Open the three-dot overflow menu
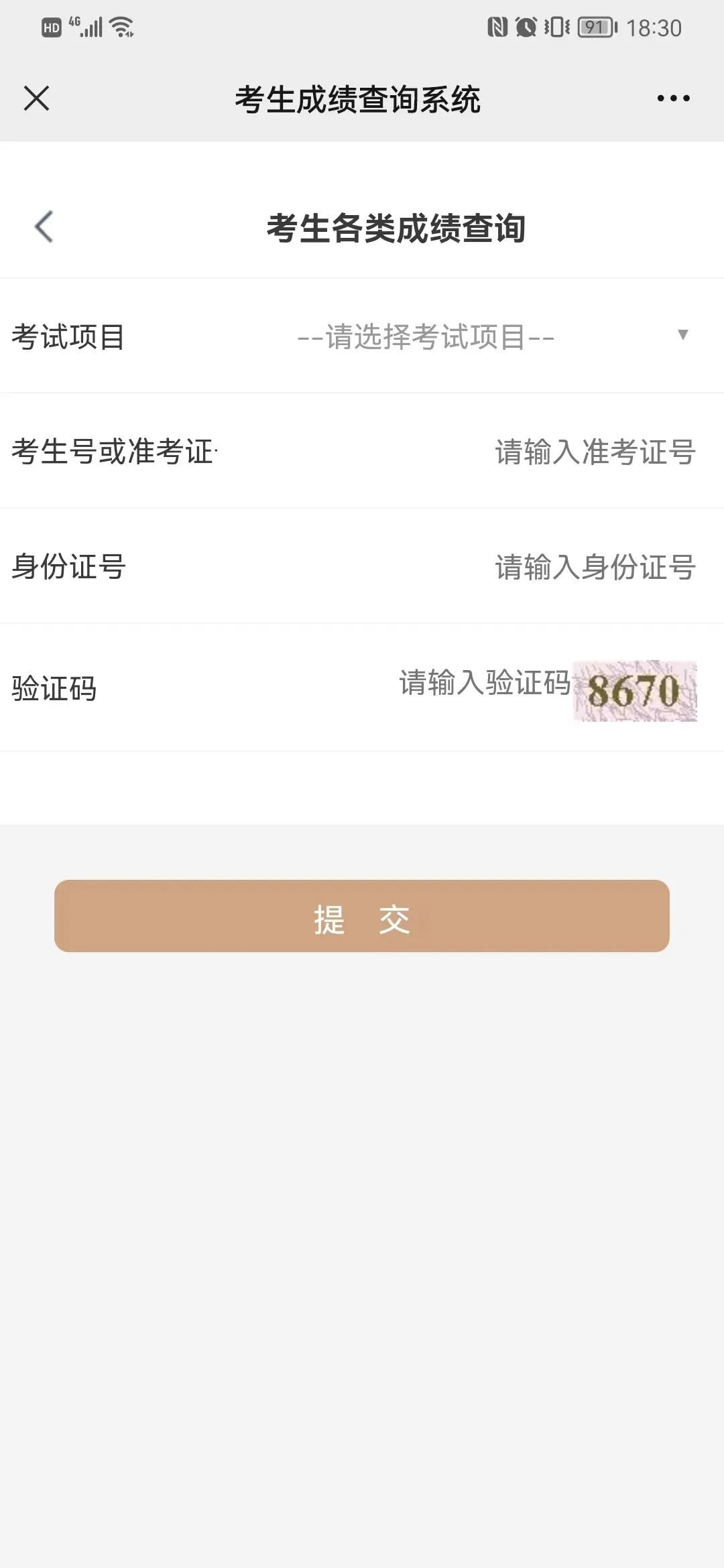The image size is (724, 1568). click(673, 99)
